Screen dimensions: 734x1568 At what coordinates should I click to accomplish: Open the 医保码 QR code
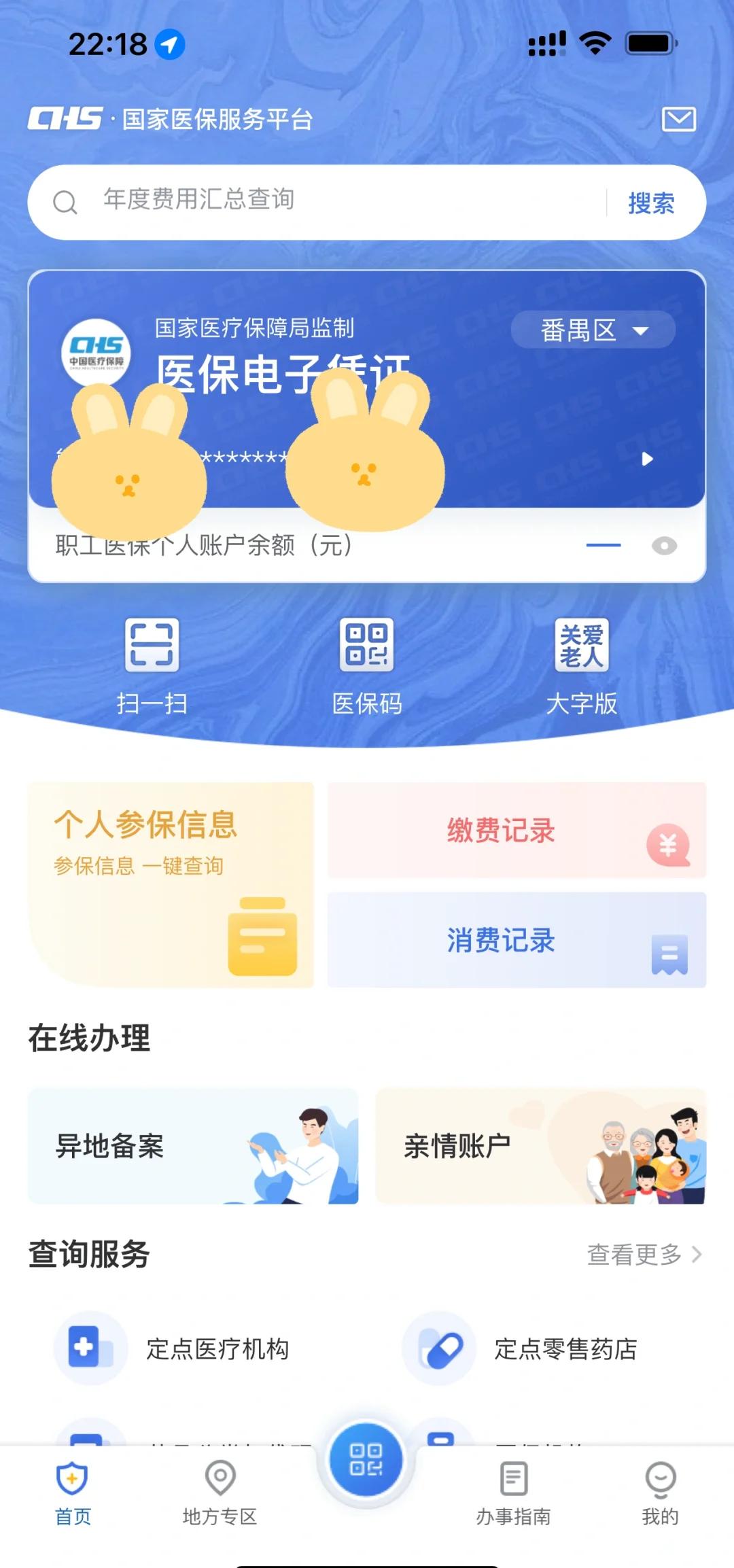(x=368, y=663)
